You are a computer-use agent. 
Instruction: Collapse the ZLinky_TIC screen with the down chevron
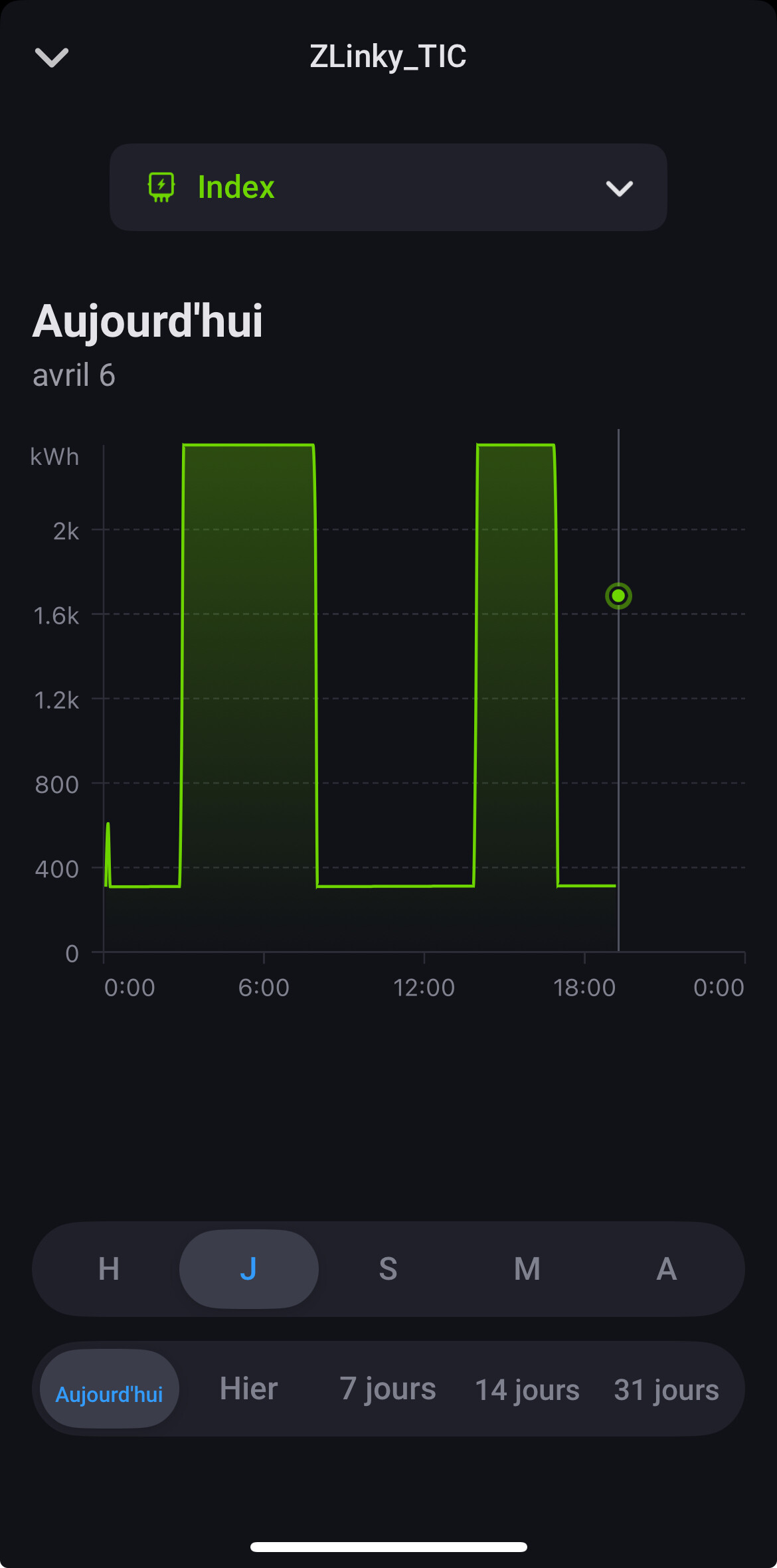(x=52, y=58)
